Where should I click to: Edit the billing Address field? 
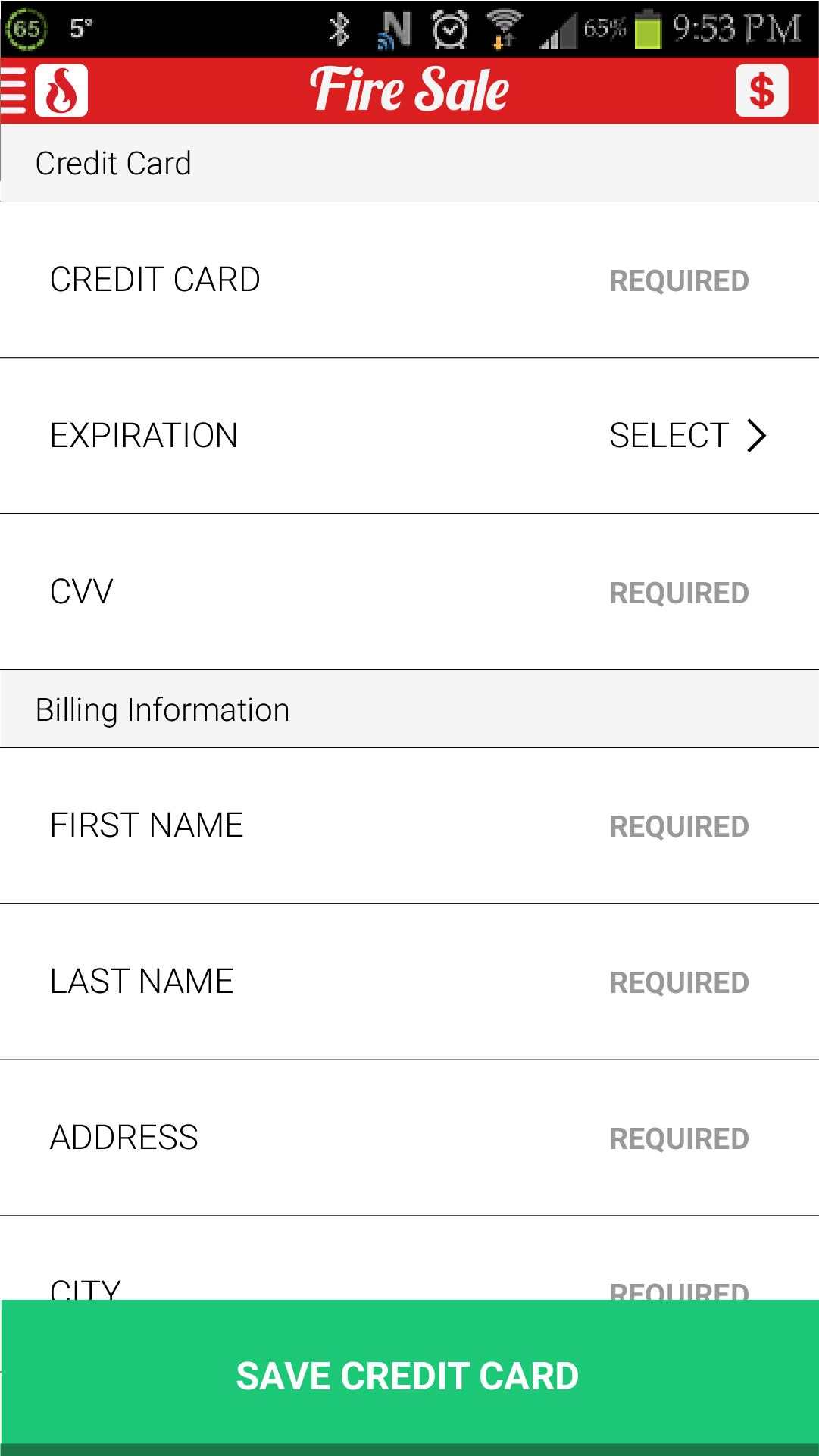678,1138
